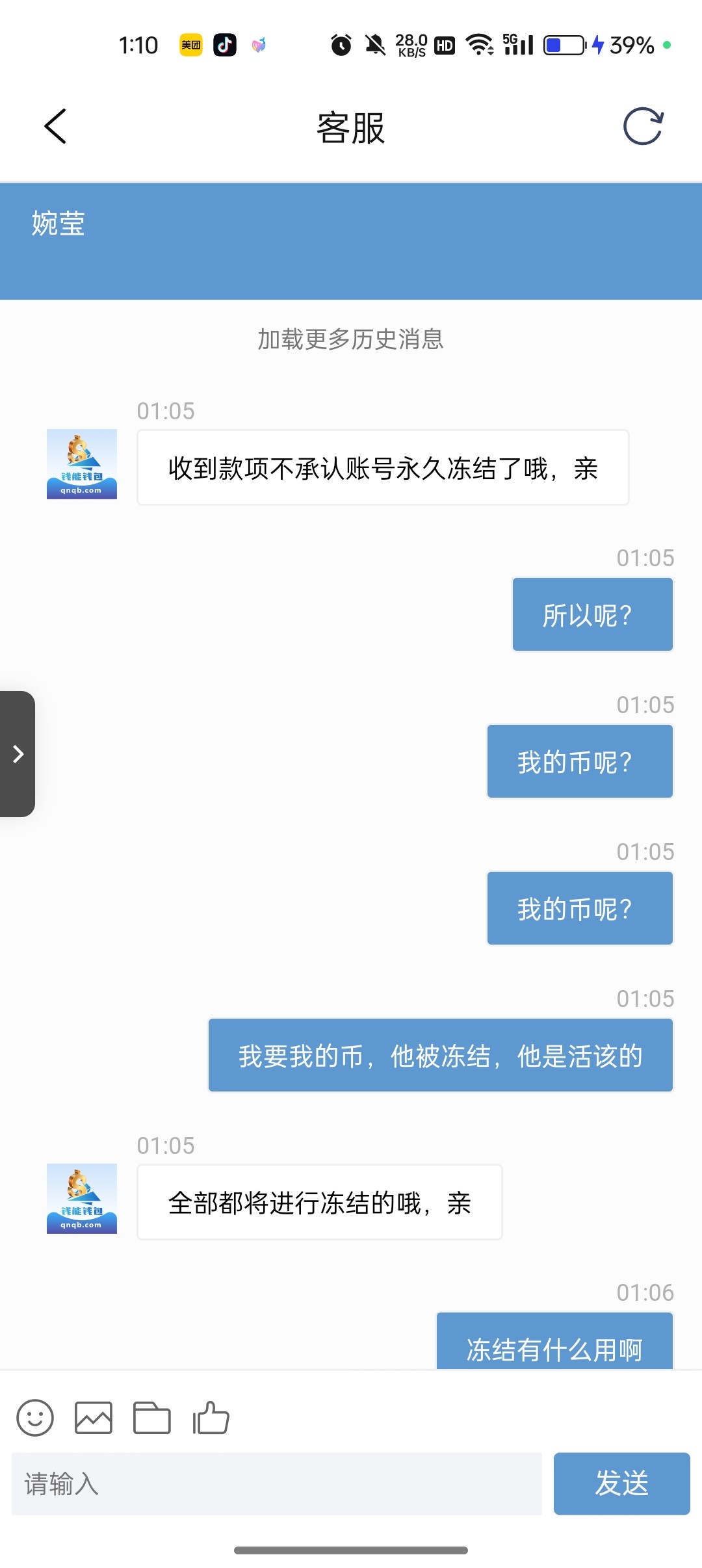Screen dimensions: 702x1568
Task: Go back from the 客服 chat
Action: (x=55, y=126)
